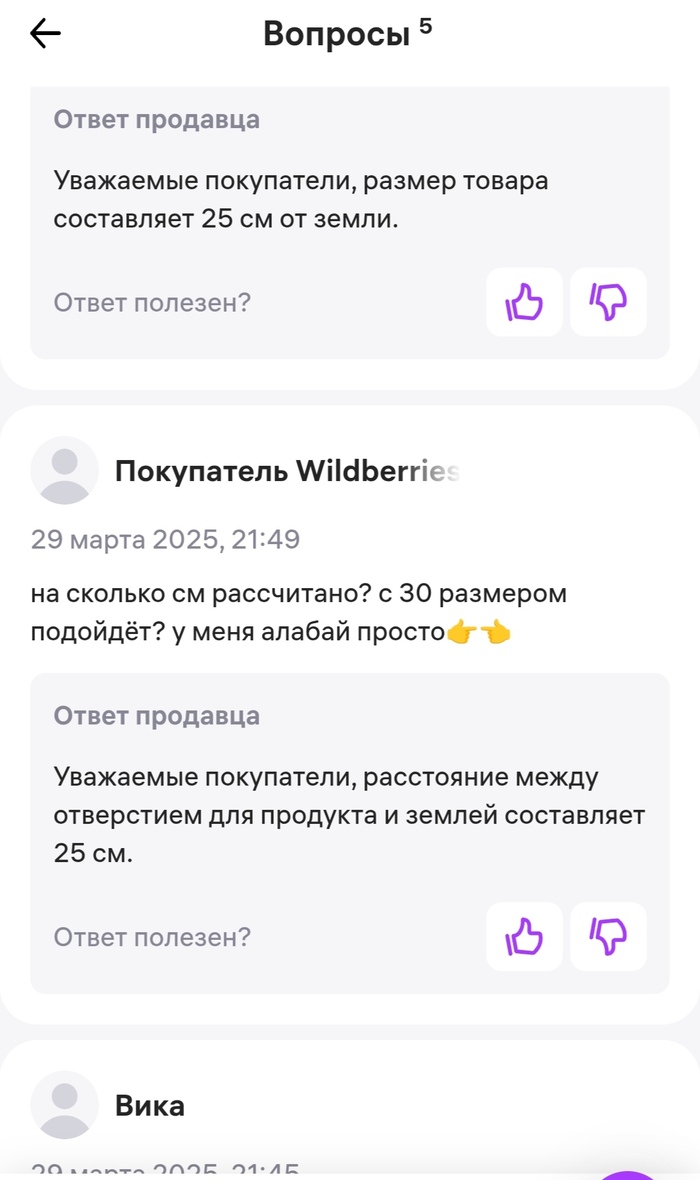Mark the answer about отверстием для продукта as unhelpful
The height and width of the screenshot is (1180, 700).
tap(608, 936)
